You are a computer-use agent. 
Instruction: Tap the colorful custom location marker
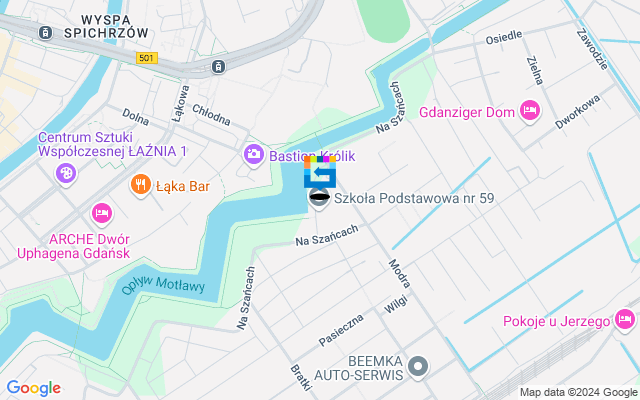pos(320,172)
